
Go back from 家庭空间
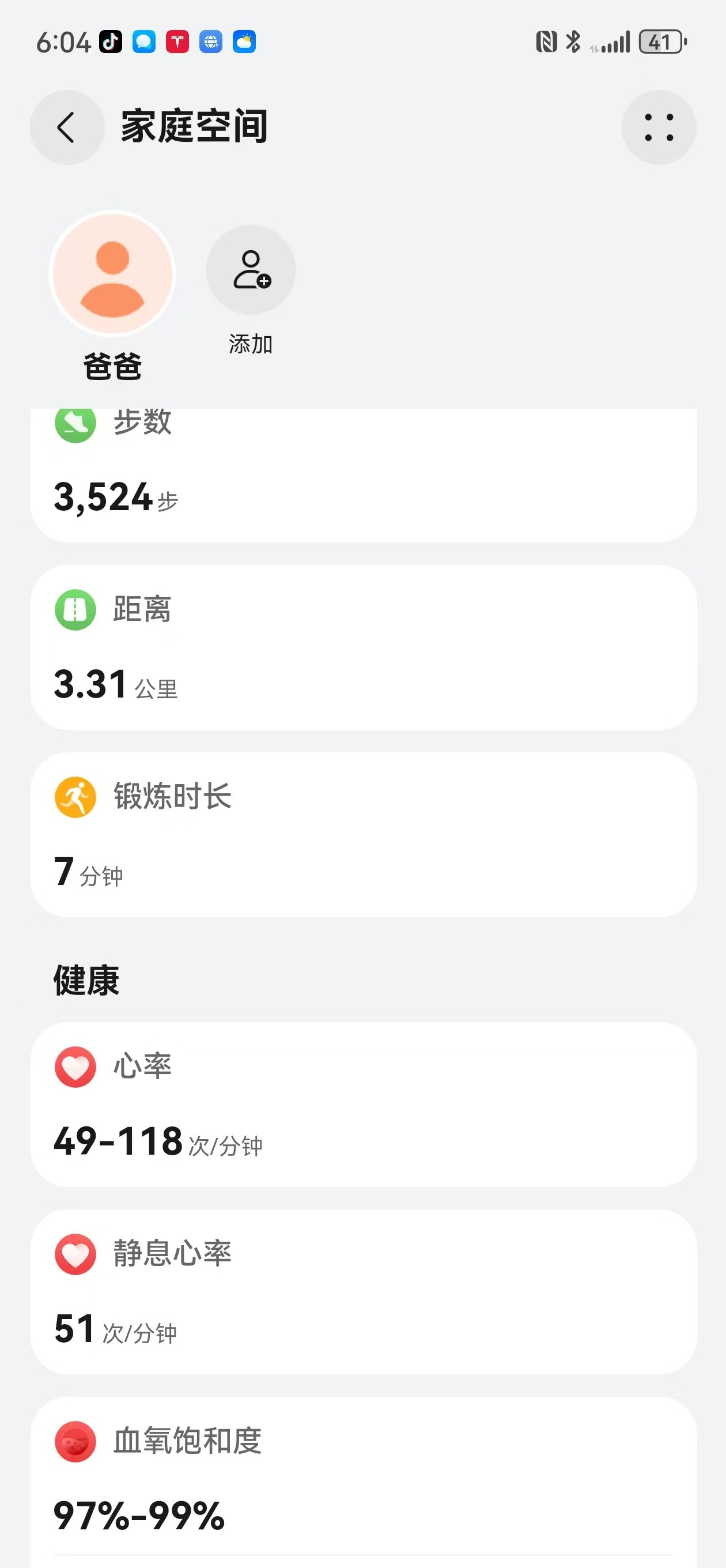[67, 127]
